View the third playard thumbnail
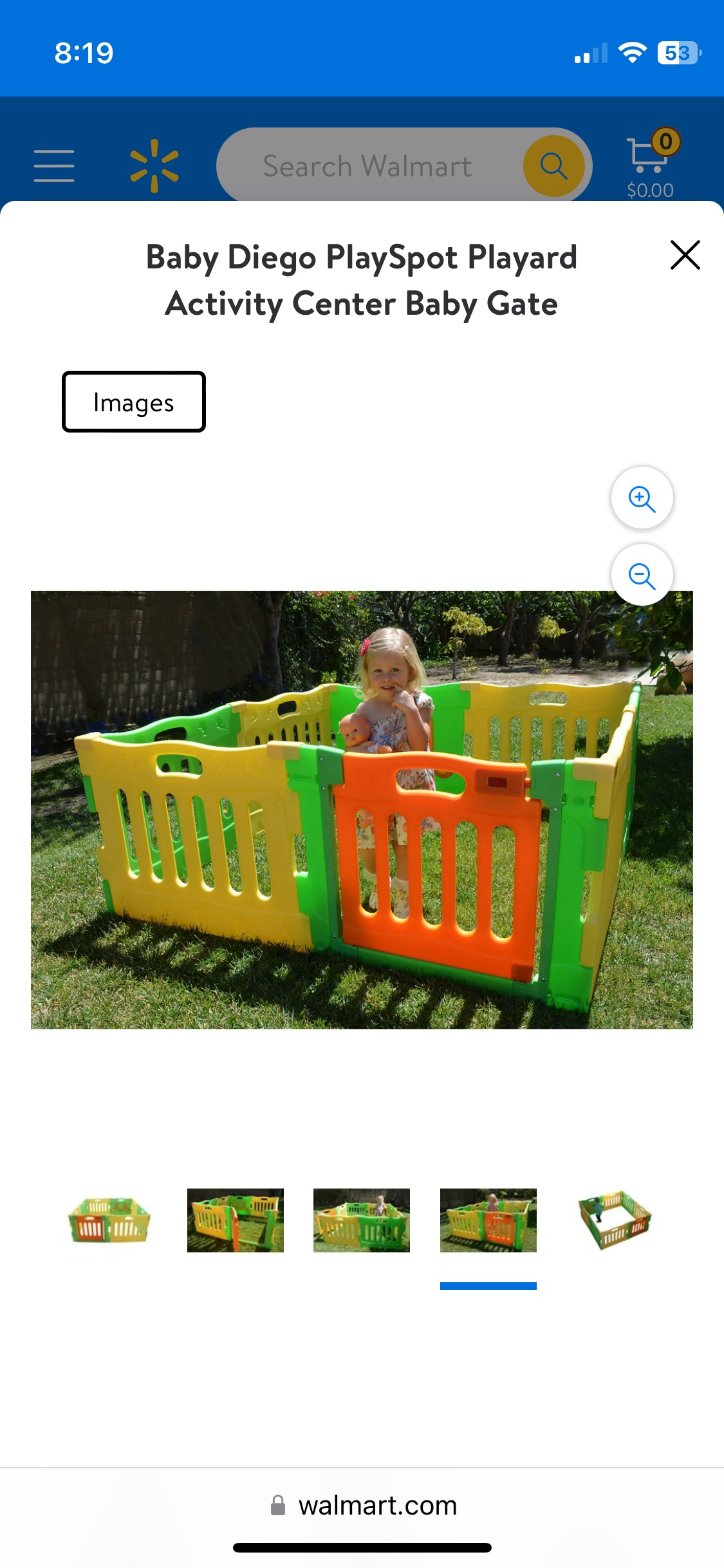The height and width of the screenshot is (1568, 724). tap(362, 1220)
